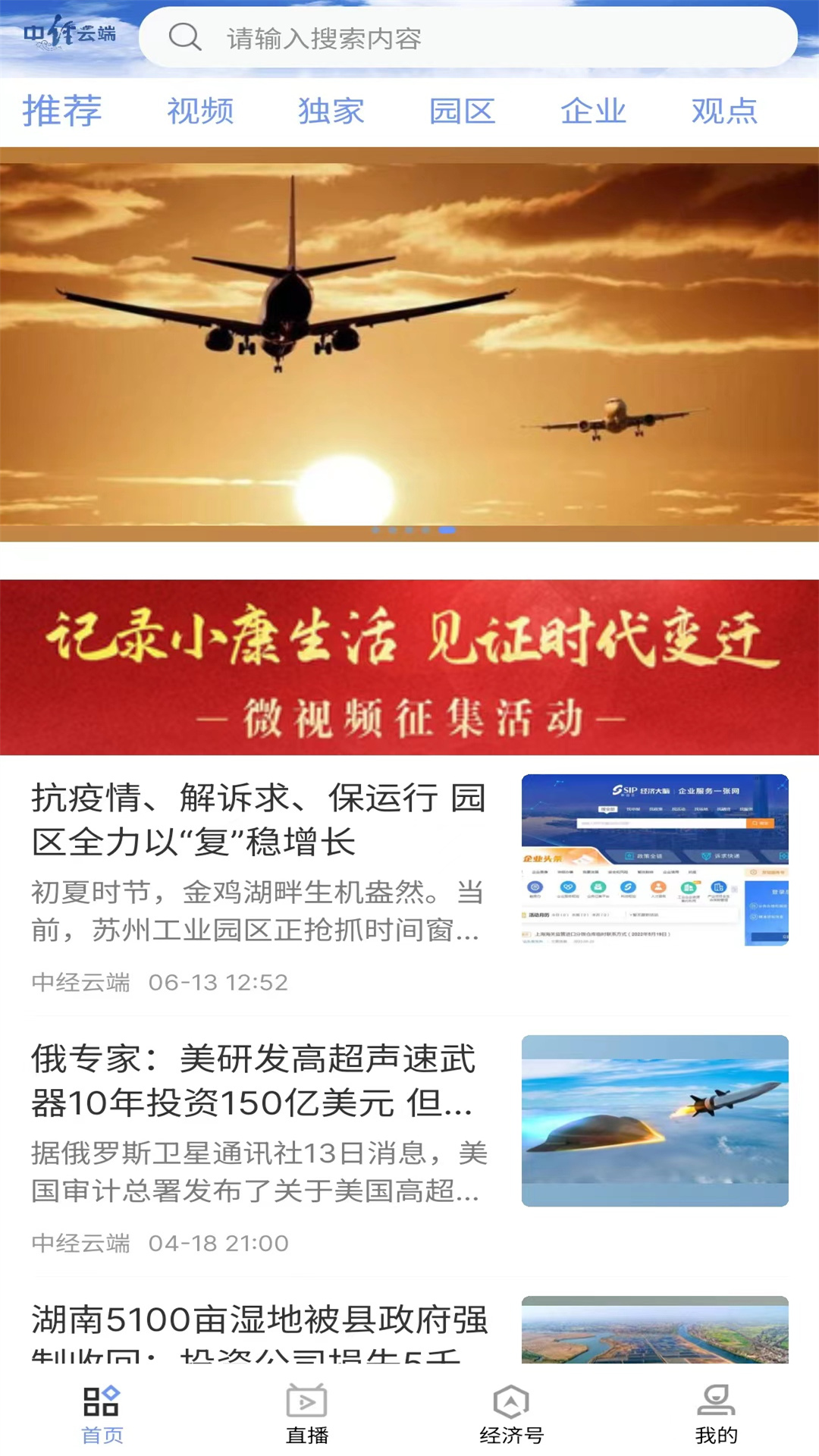Switch to the 推荐 tab
This screenshot has width=819, height=1456.
(62, 111)
